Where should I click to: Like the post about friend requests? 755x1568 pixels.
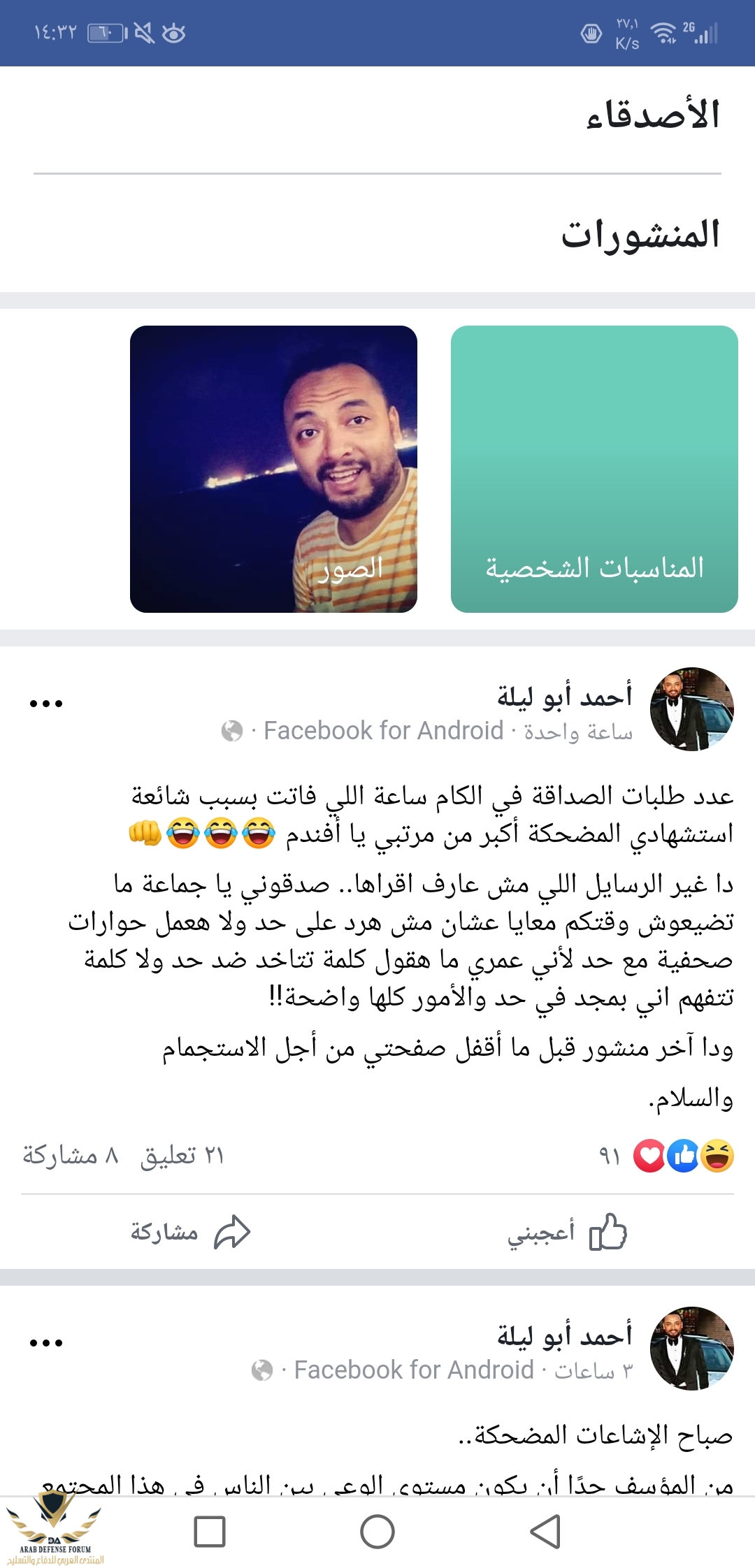pos(566,1232)
